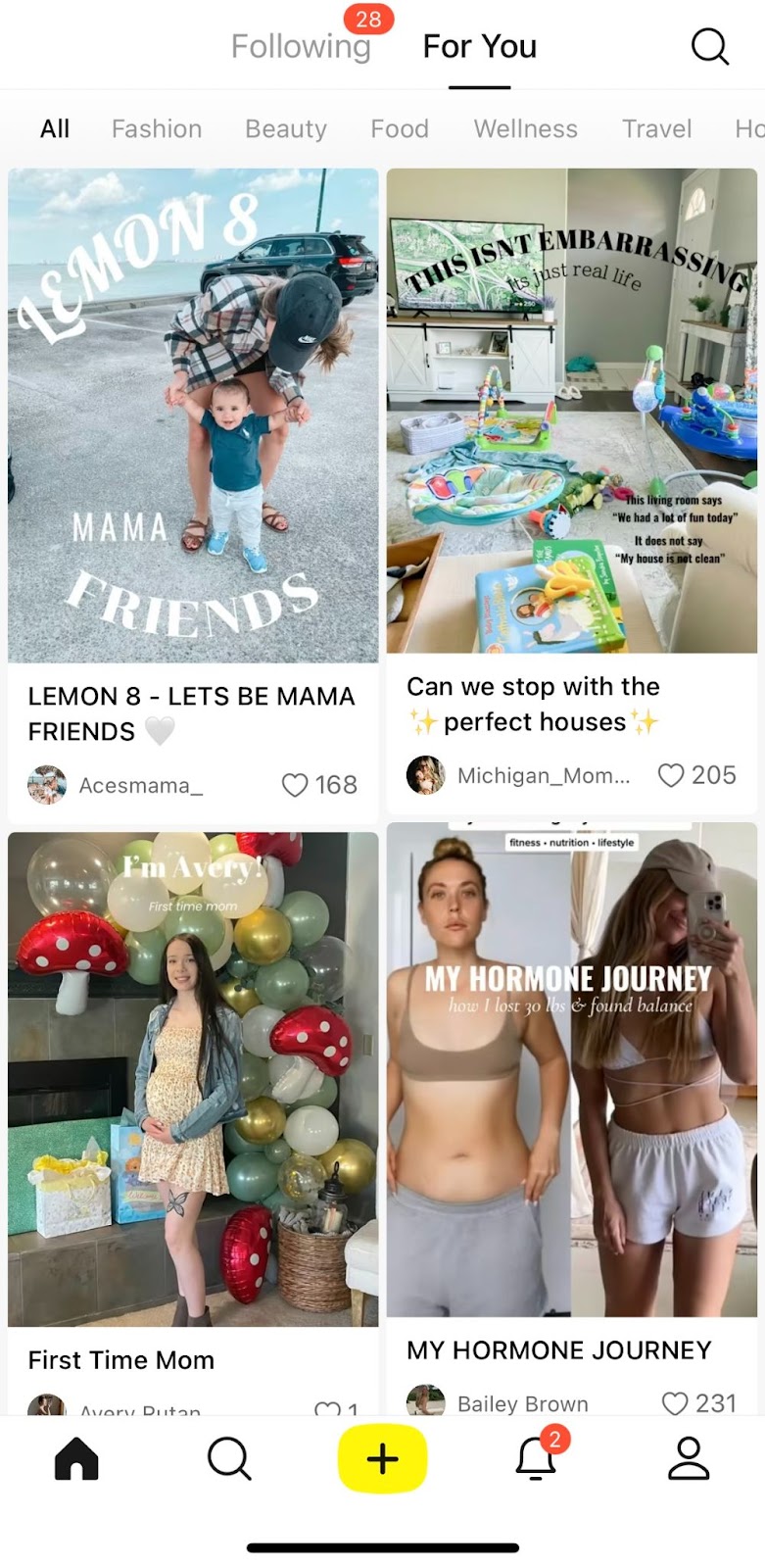Open the notifications bell
The width and height of the screenshot is (765, 1568).
[x=537, y=1458]
